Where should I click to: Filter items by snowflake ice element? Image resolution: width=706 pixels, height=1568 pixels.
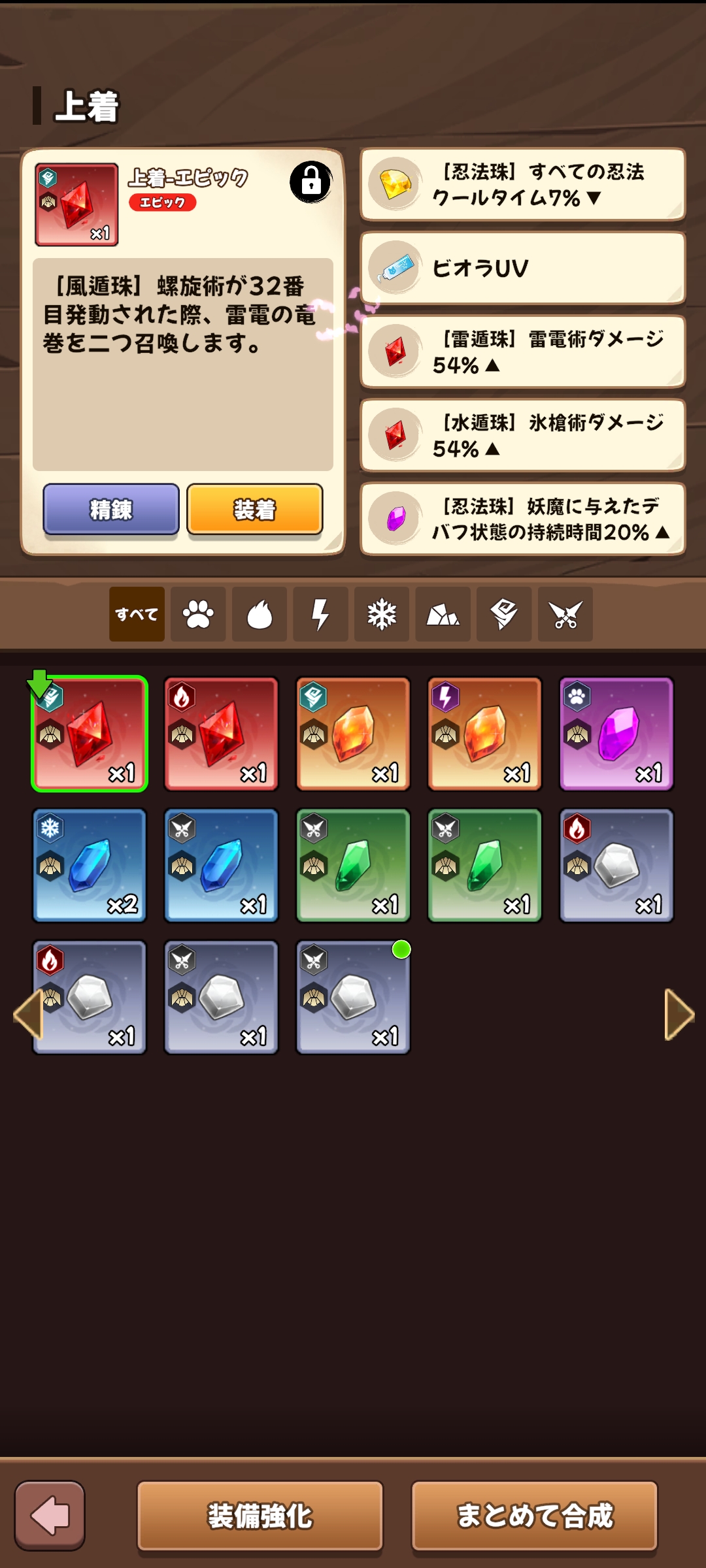point(382,614)
